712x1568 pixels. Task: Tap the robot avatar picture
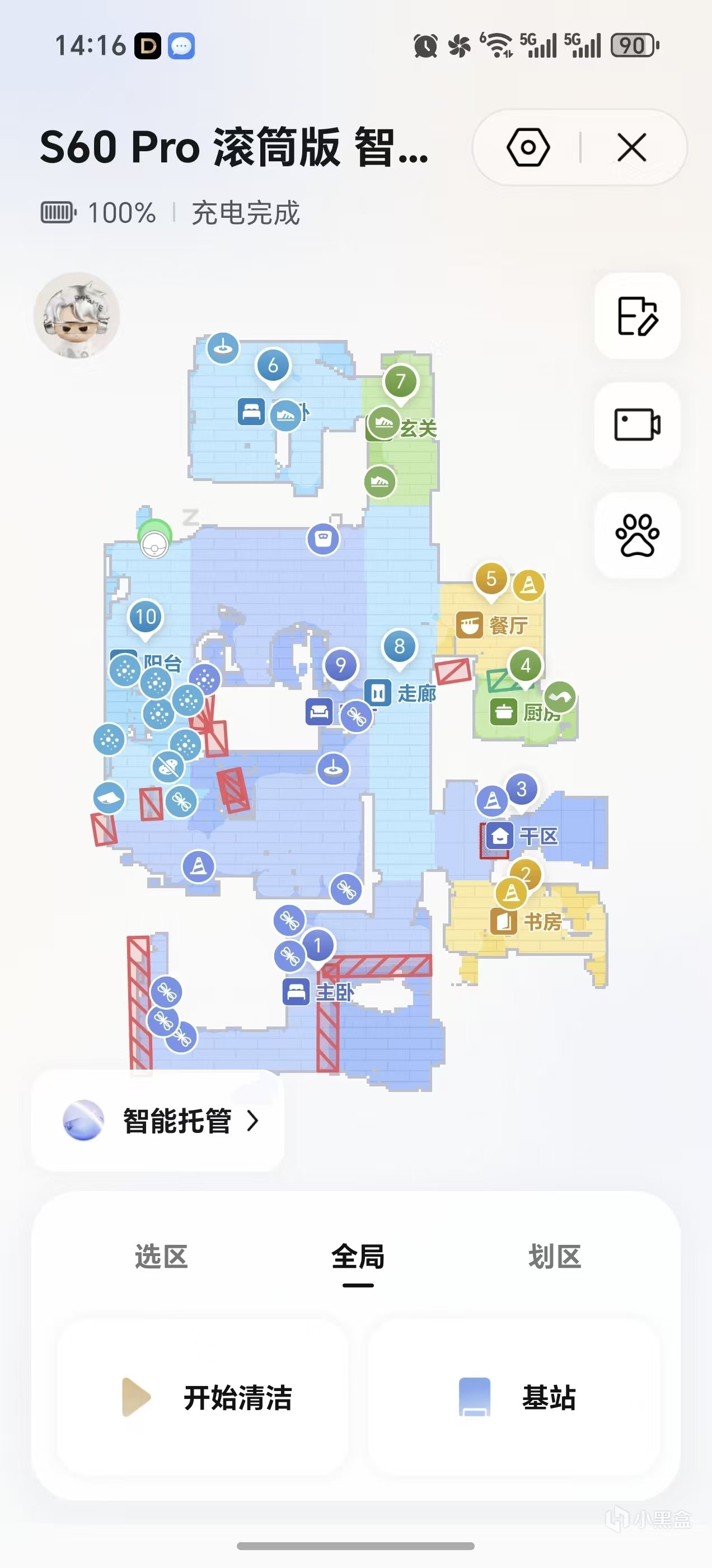pyautogui.click(x=77, y=315)
